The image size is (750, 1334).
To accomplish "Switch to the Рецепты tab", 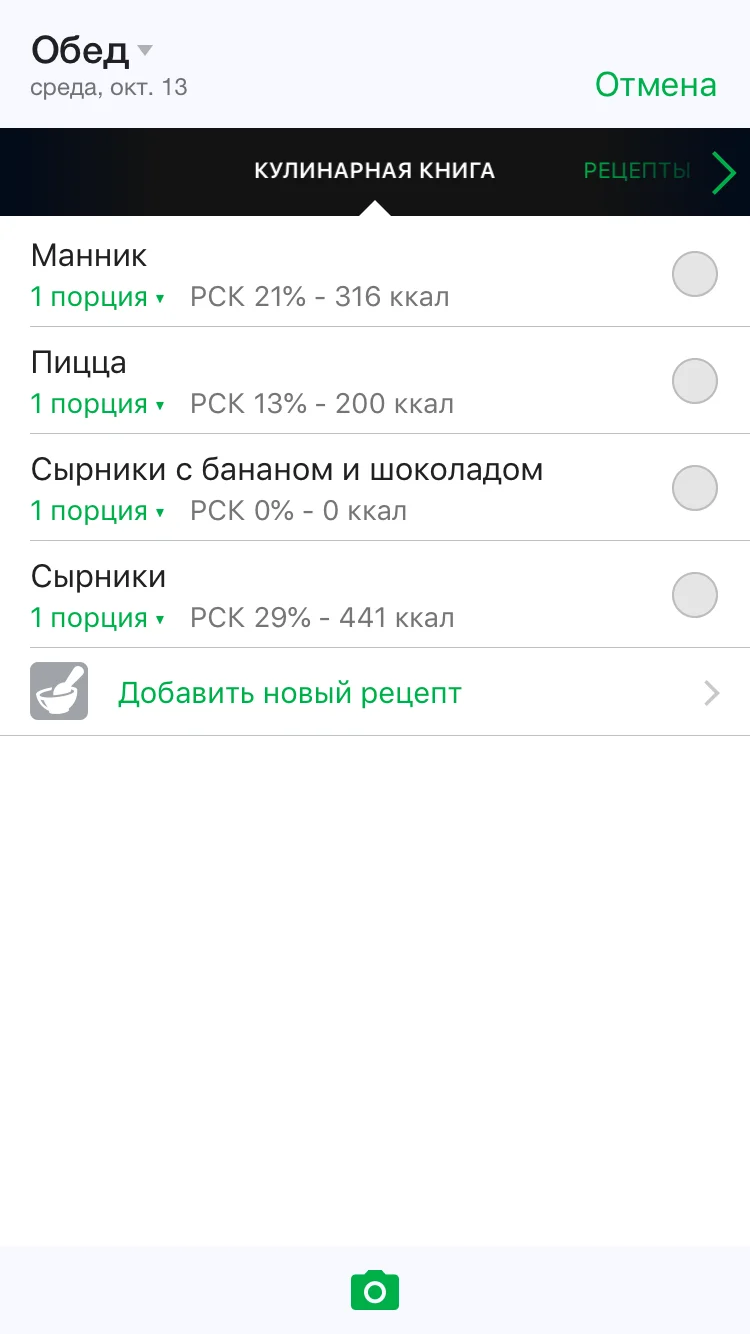I will (637, 171).
